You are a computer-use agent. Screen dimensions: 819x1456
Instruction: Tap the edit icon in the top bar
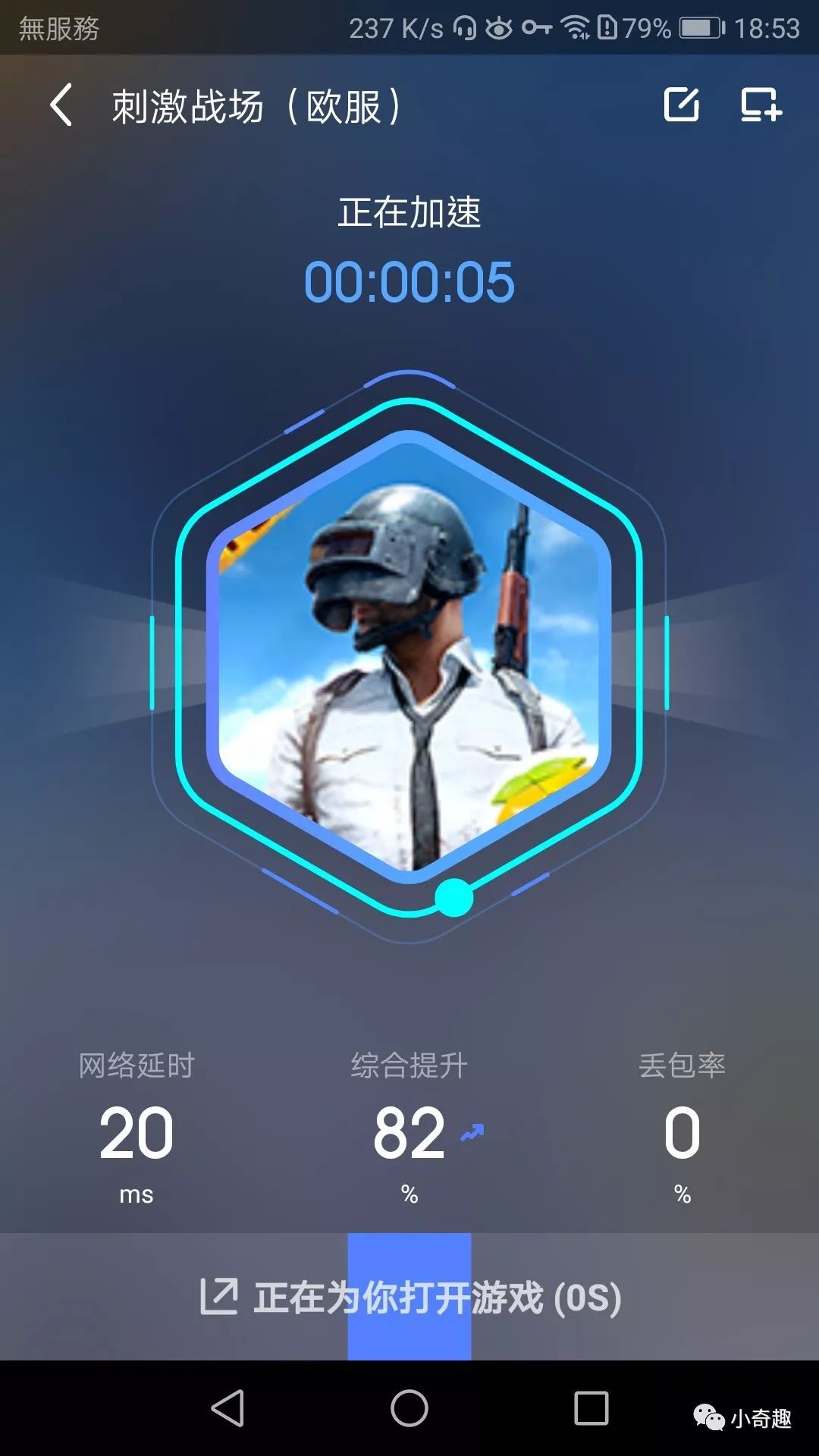pyautogui.click(x=681, y=105)
